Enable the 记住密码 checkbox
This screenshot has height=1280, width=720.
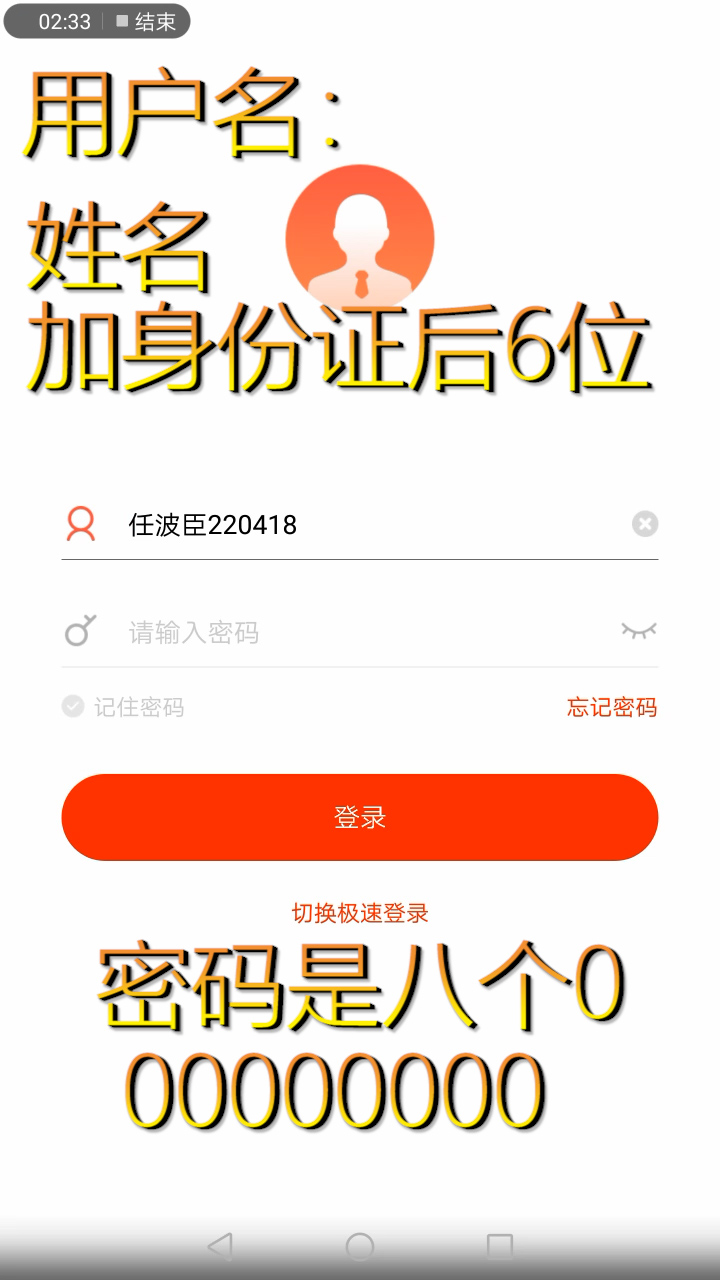click(x=71, y=707)
